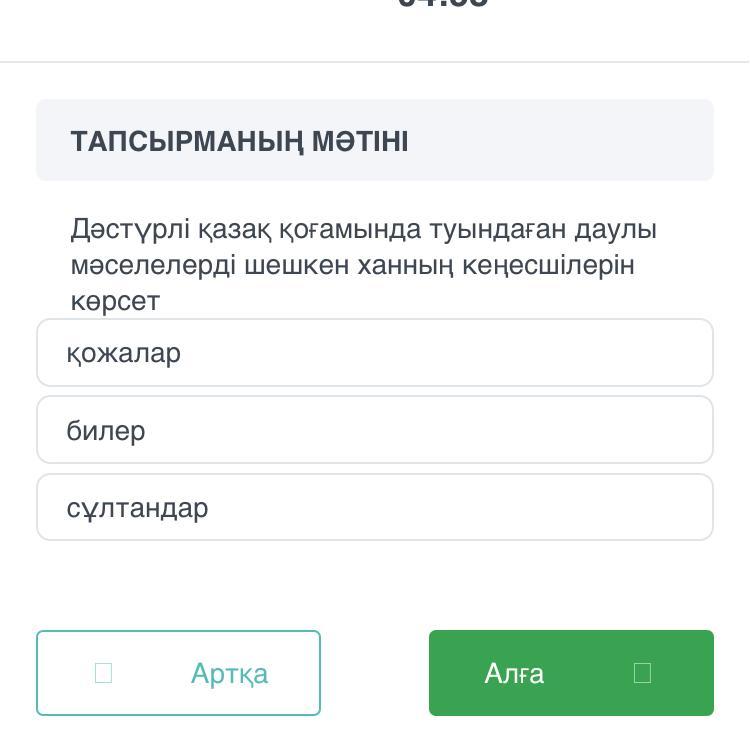Proceed to next question with Алға

tap(571, 673)
